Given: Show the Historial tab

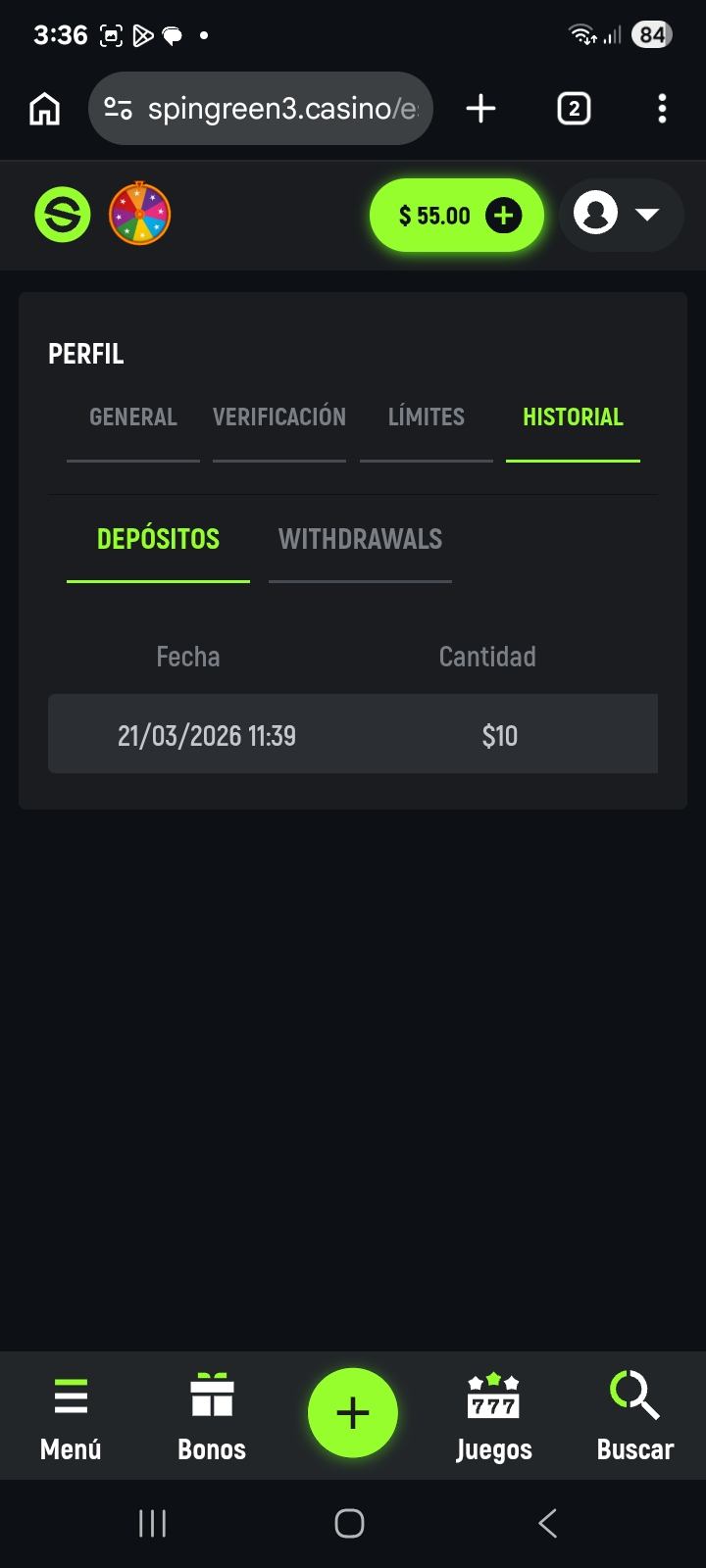Looking at the screenshot, I should pos(573,417).
